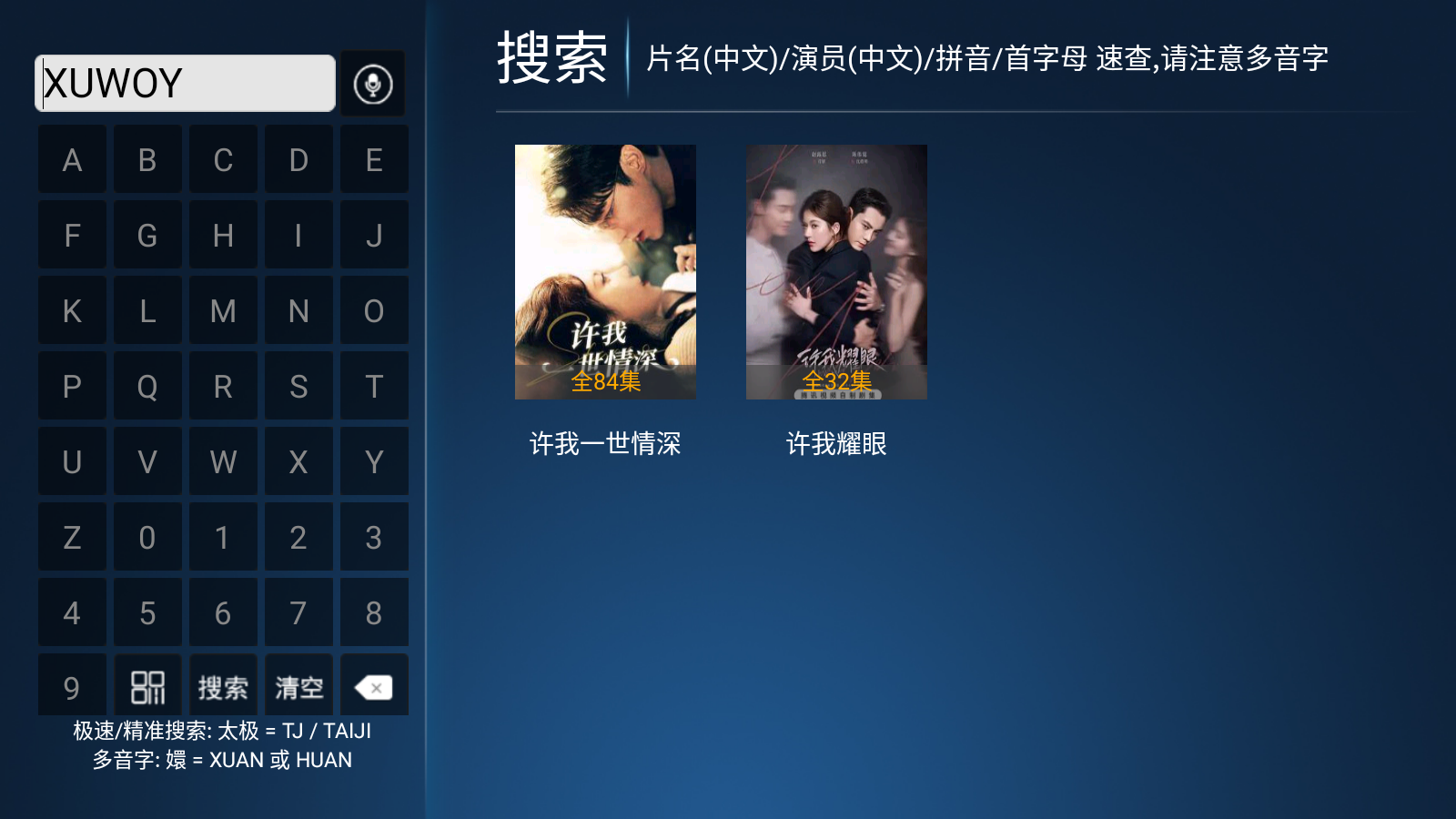Tap the number 5 key
1456x819 pixels.
click(147, 613)
